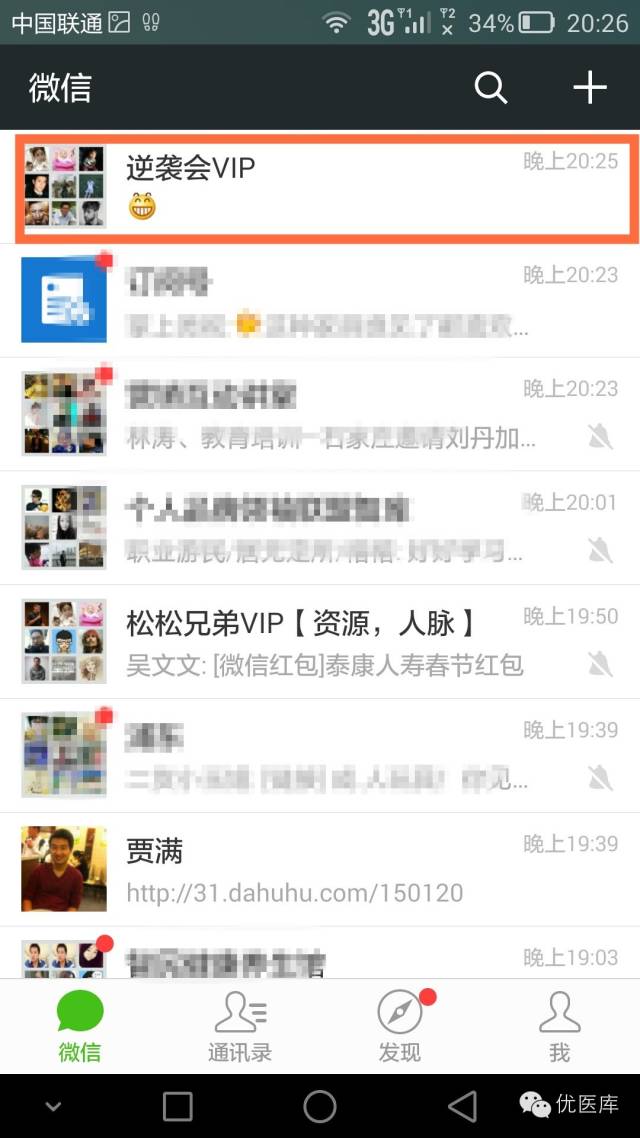This screenshot has width=640, height=1138.
Task: Go to the 我 tab
Action: coord(559,1025)
